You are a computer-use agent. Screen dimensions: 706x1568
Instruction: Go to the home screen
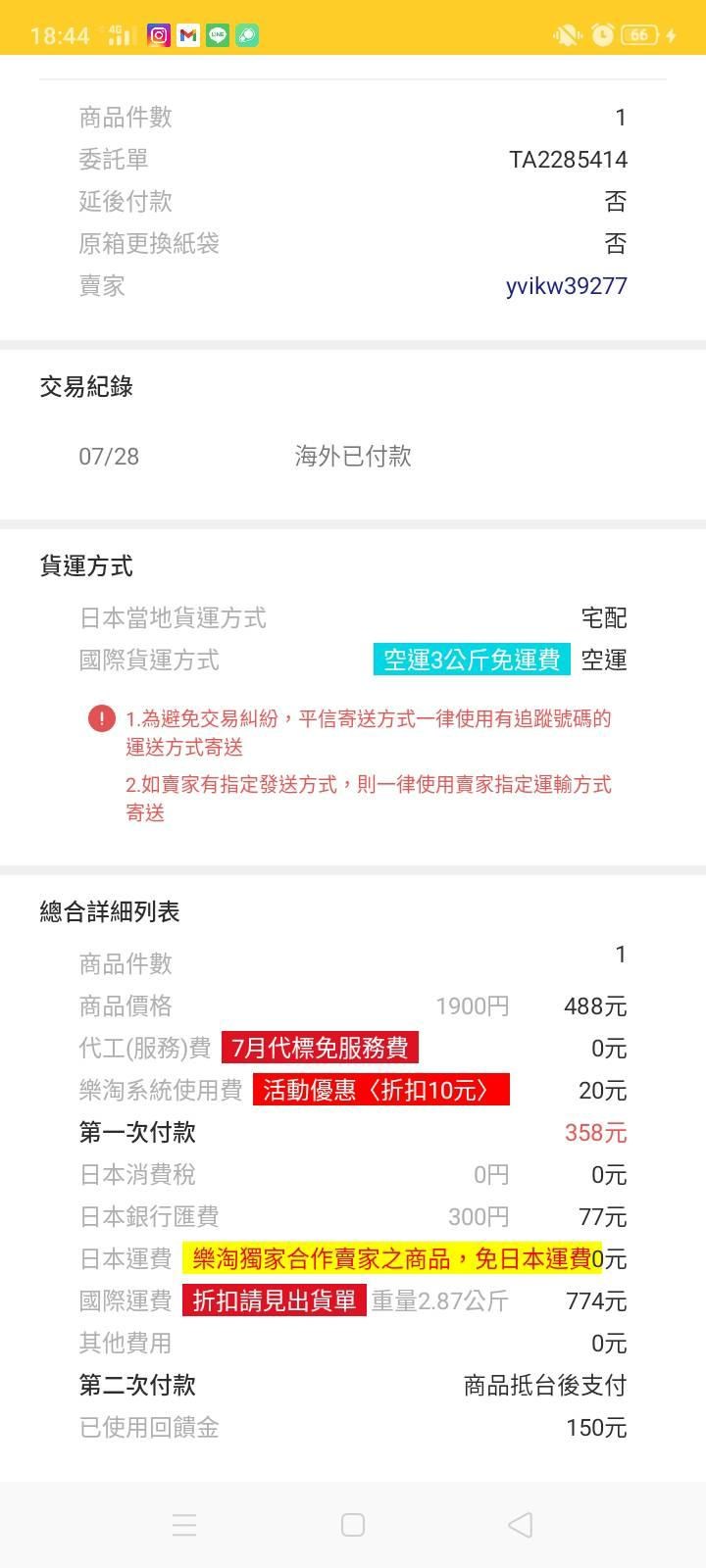tap(353, 1525)
